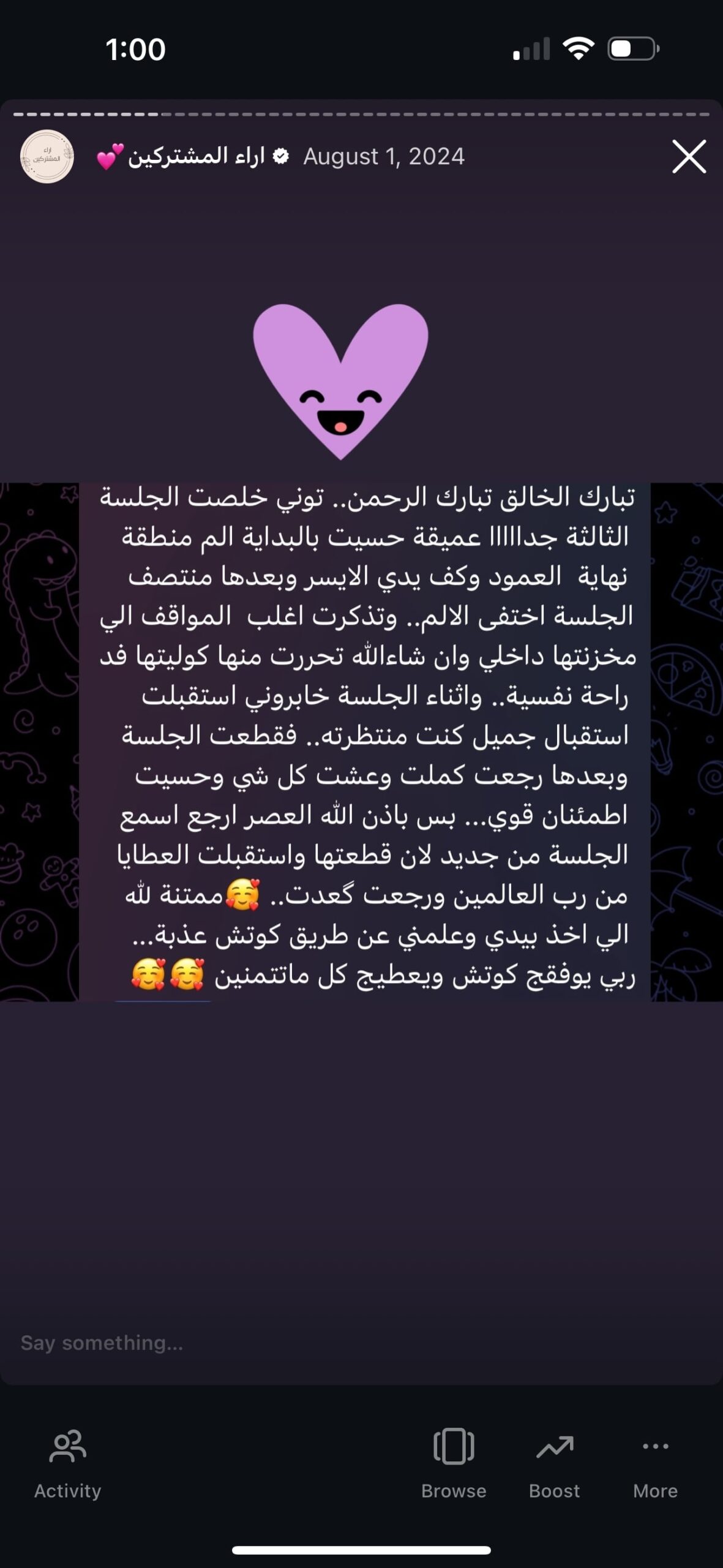Open the اراء المشتركين profile avatar
Viewport: 723px width, 1568px height.
coord(47,157)
